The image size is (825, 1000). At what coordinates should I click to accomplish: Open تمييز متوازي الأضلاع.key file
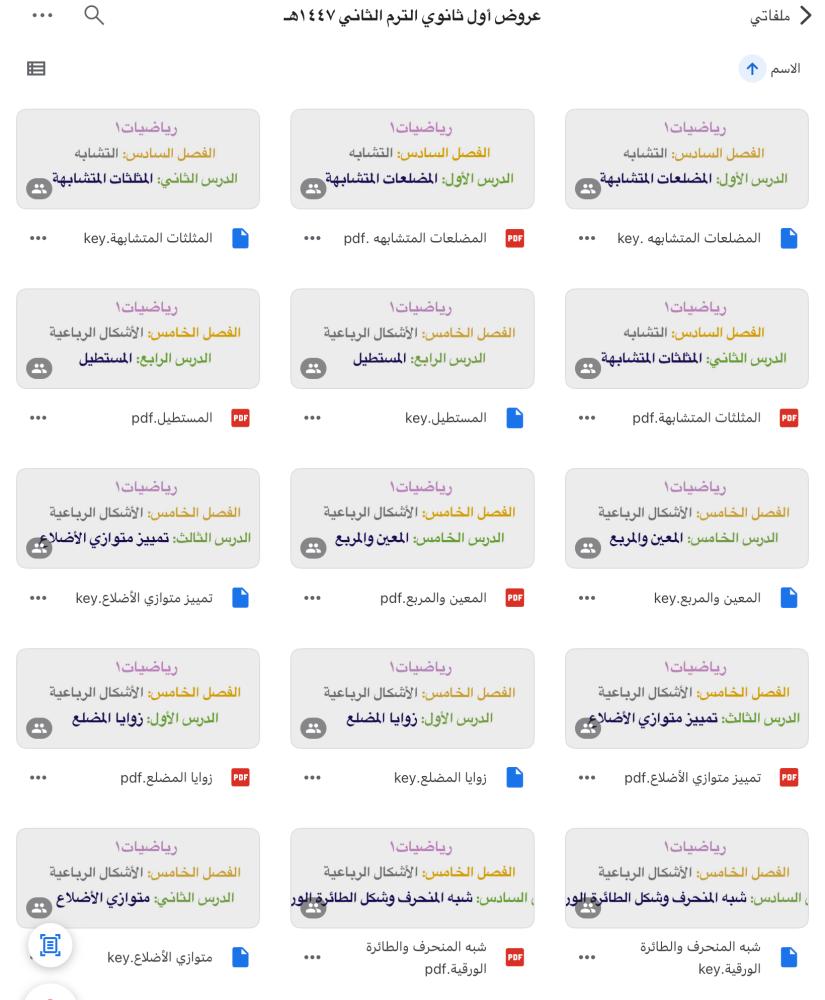click(138, 518)
